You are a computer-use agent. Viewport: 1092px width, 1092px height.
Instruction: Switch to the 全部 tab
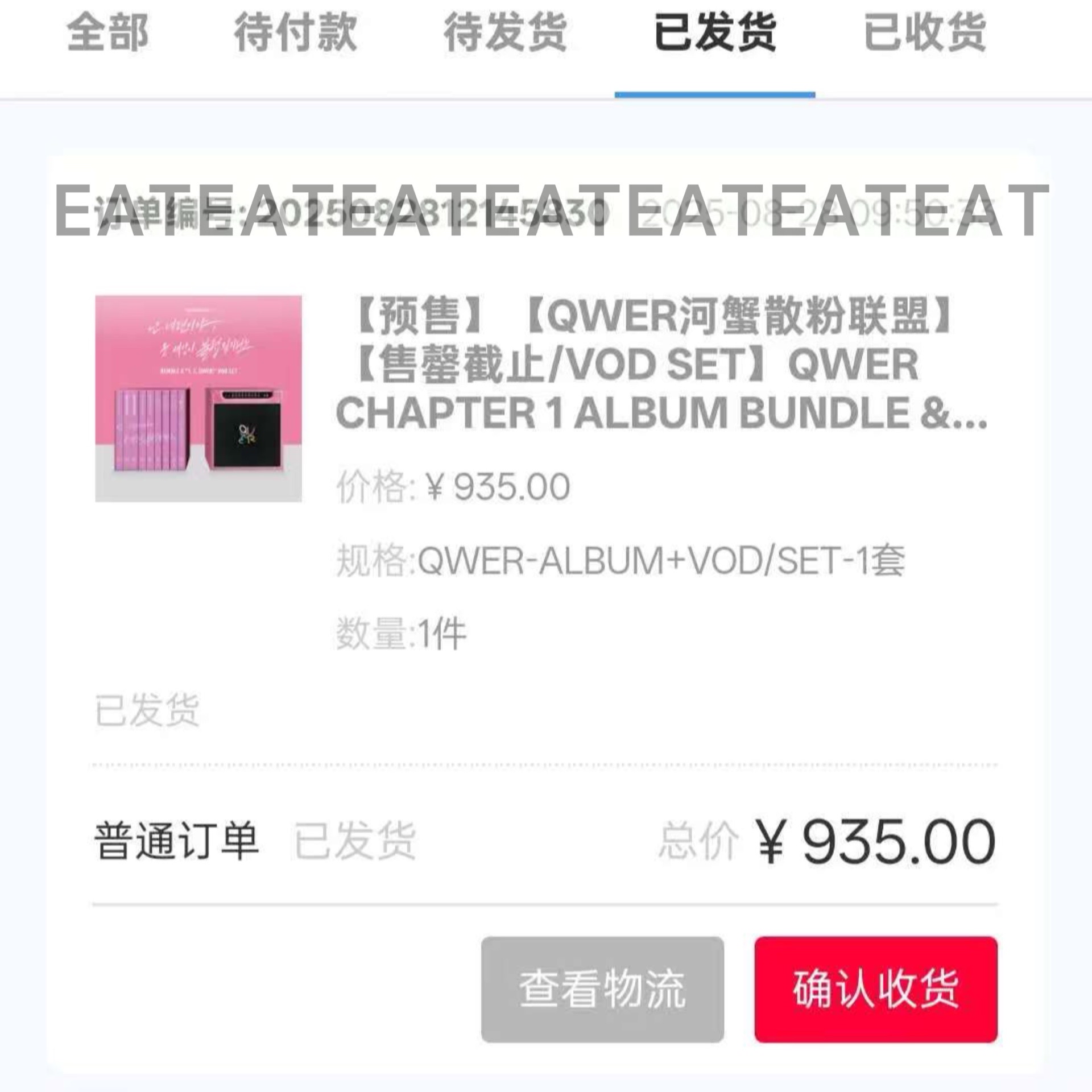click(107, 33)
